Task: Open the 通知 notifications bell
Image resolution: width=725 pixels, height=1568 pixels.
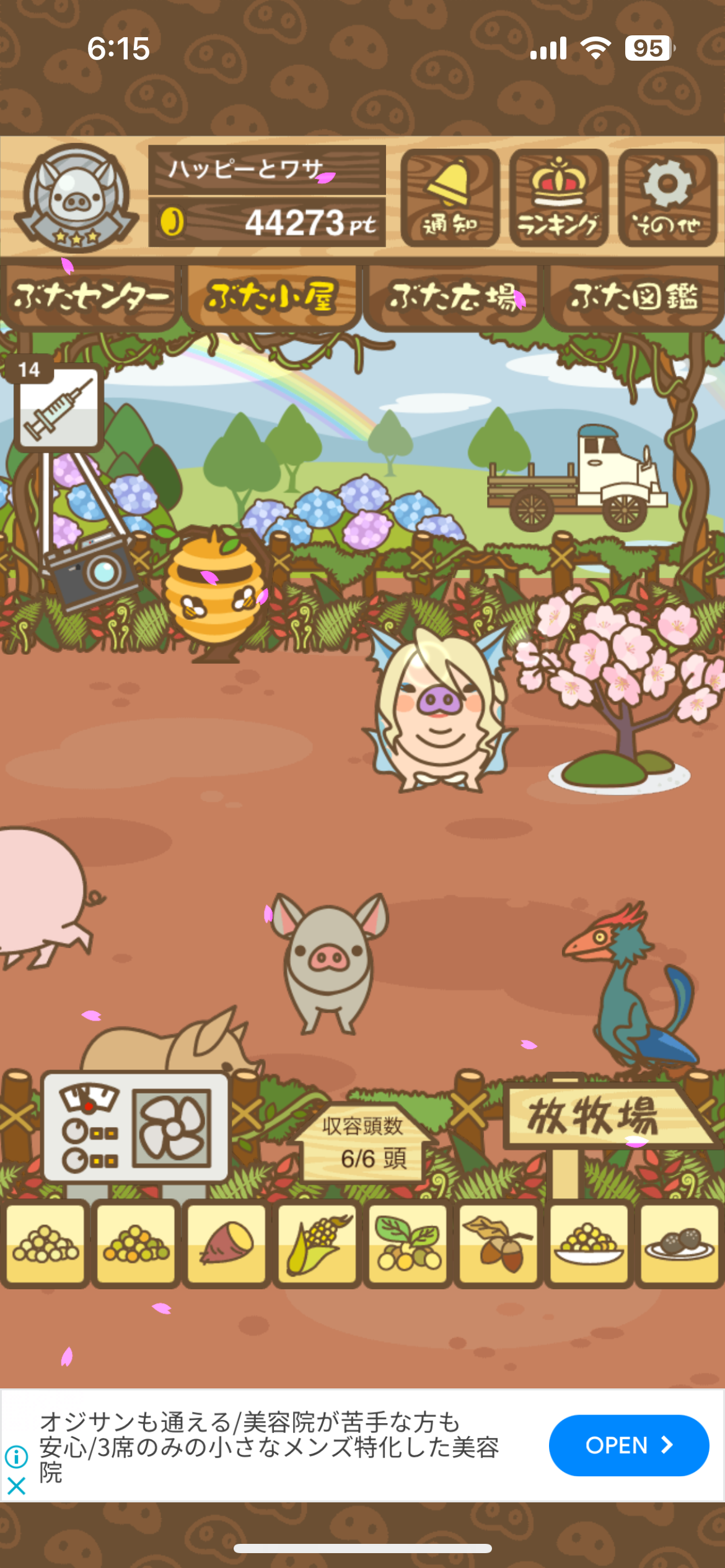Action: [450, 198]
